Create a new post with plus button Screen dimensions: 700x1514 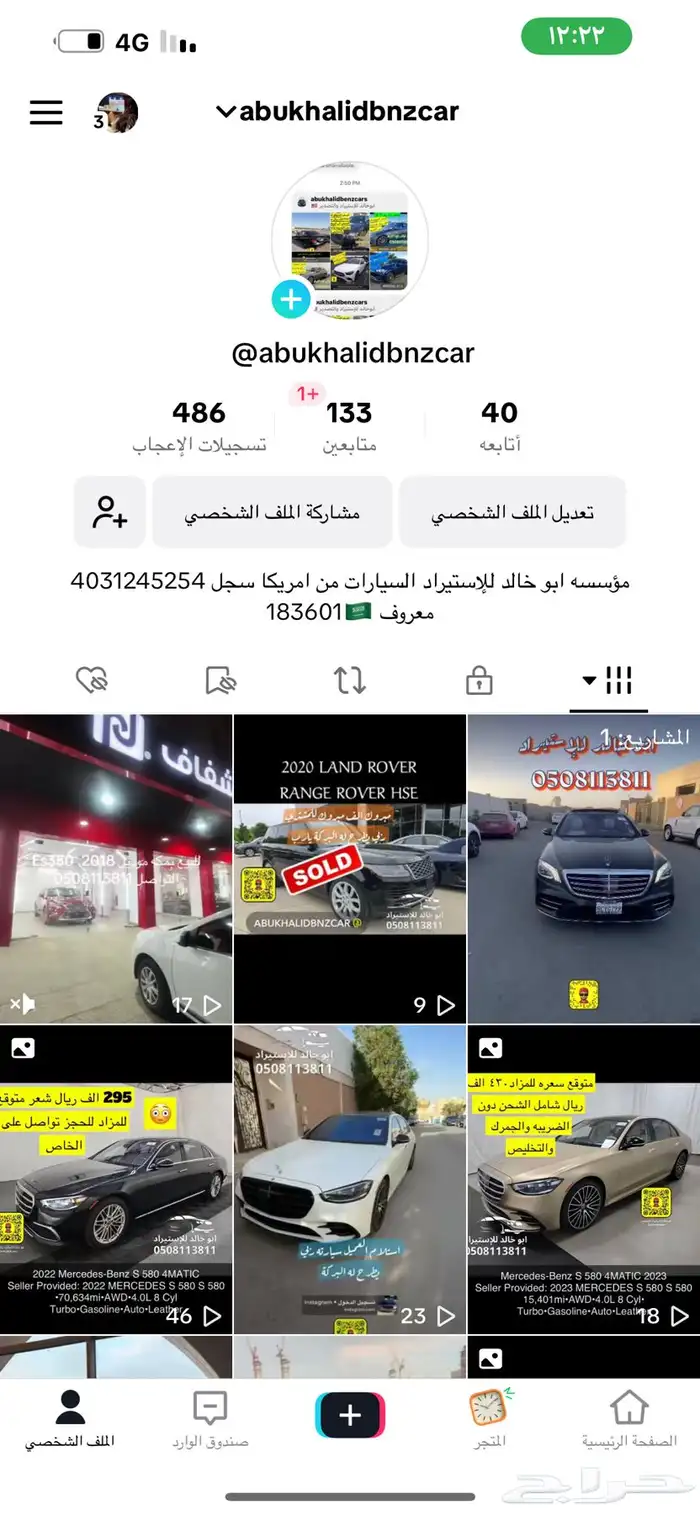tap(349, 1415)
